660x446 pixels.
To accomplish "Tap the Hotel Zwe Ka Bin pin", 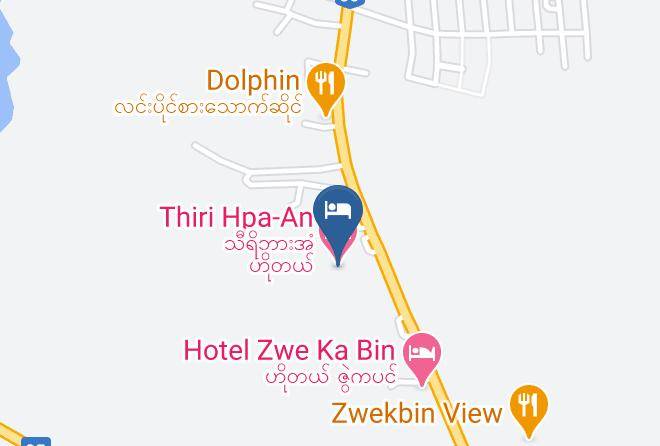I will point(422,356).
